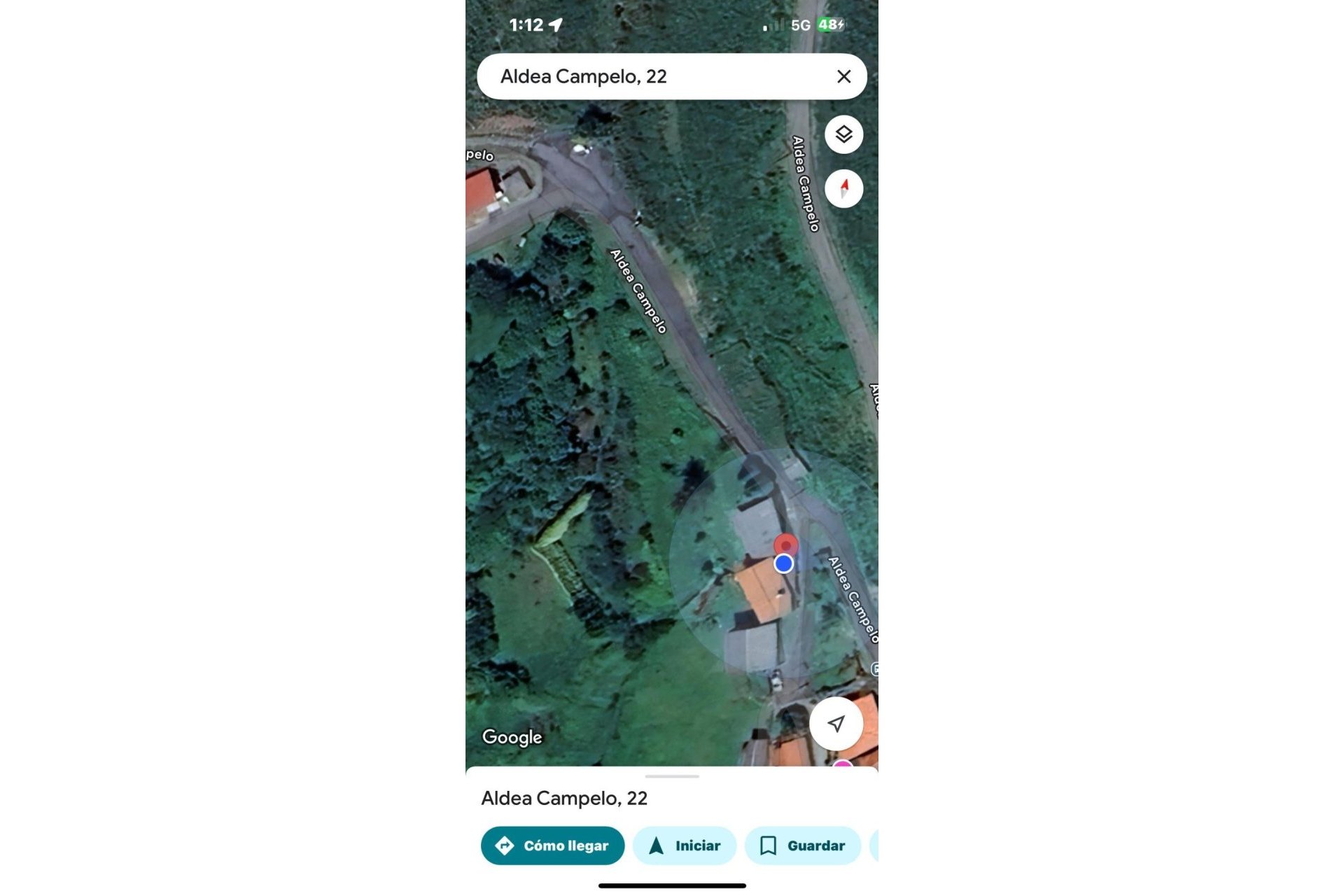Start navigation with Iniciar

[684, 846]
